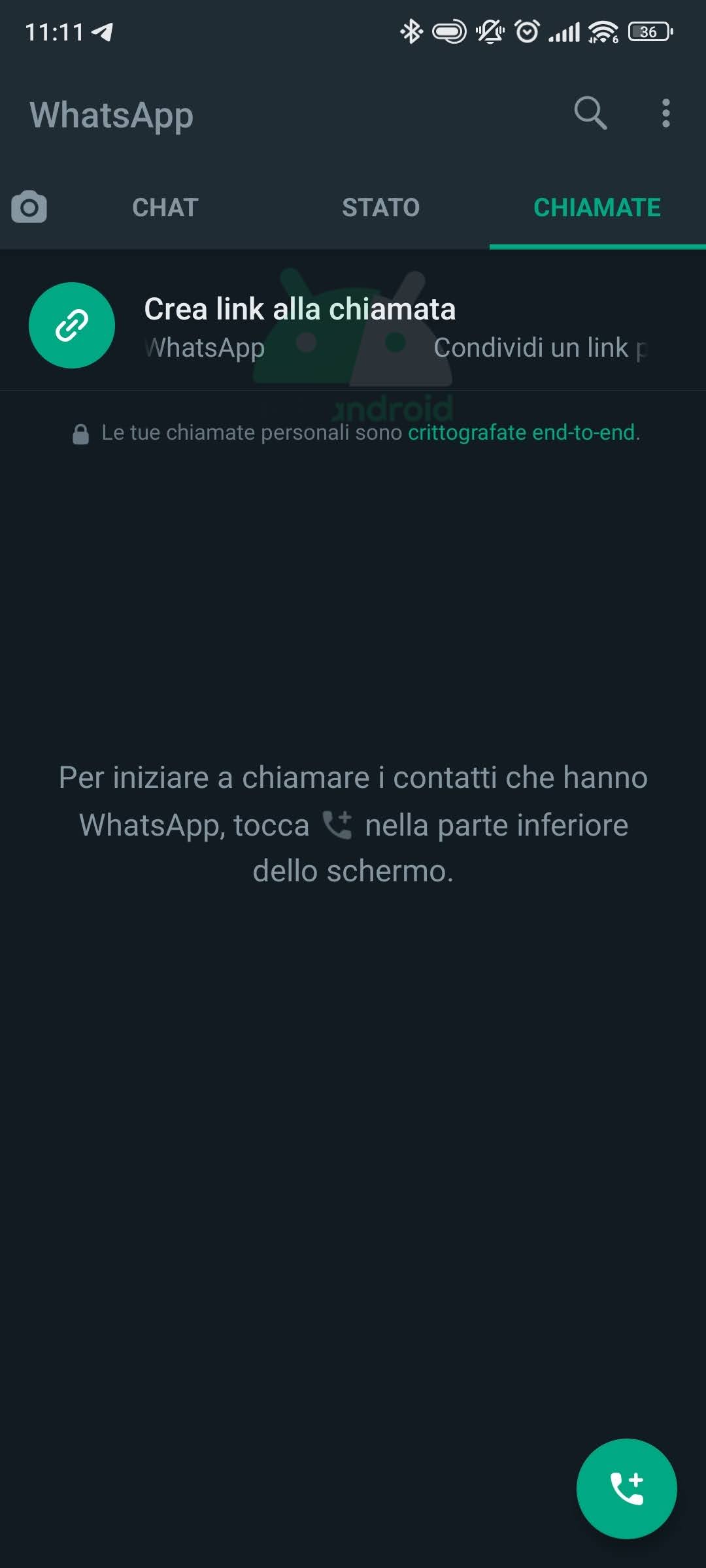Image resolution: width=706 pixels, height=1568 pixels.
Task: Open the three-dot overflow menu
Action: pyautogui.click(x=665, y=114)
